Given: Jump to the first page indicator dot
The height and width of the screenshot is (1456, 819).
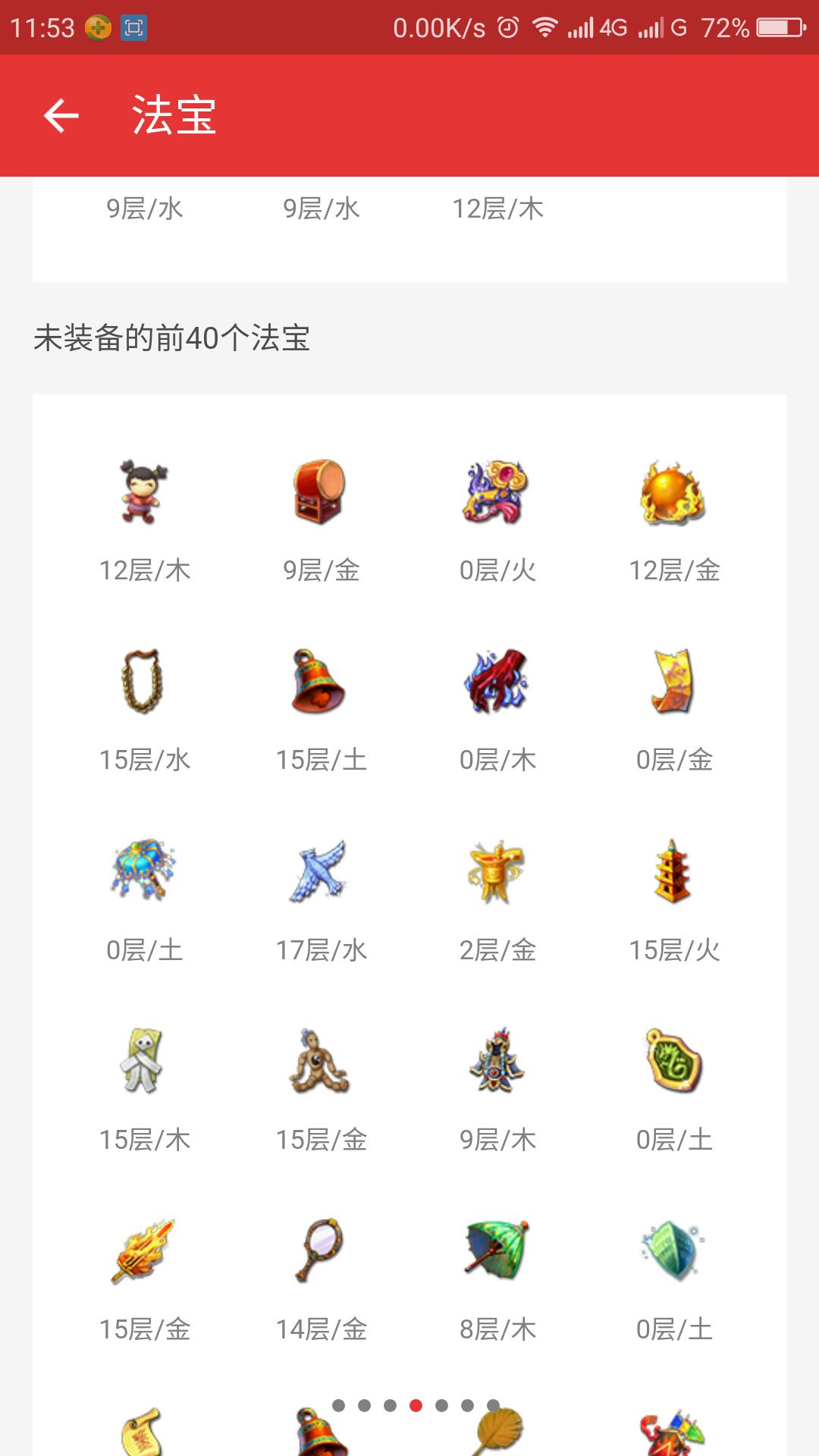Looking at the screenshot, I should coord(339,1405).
